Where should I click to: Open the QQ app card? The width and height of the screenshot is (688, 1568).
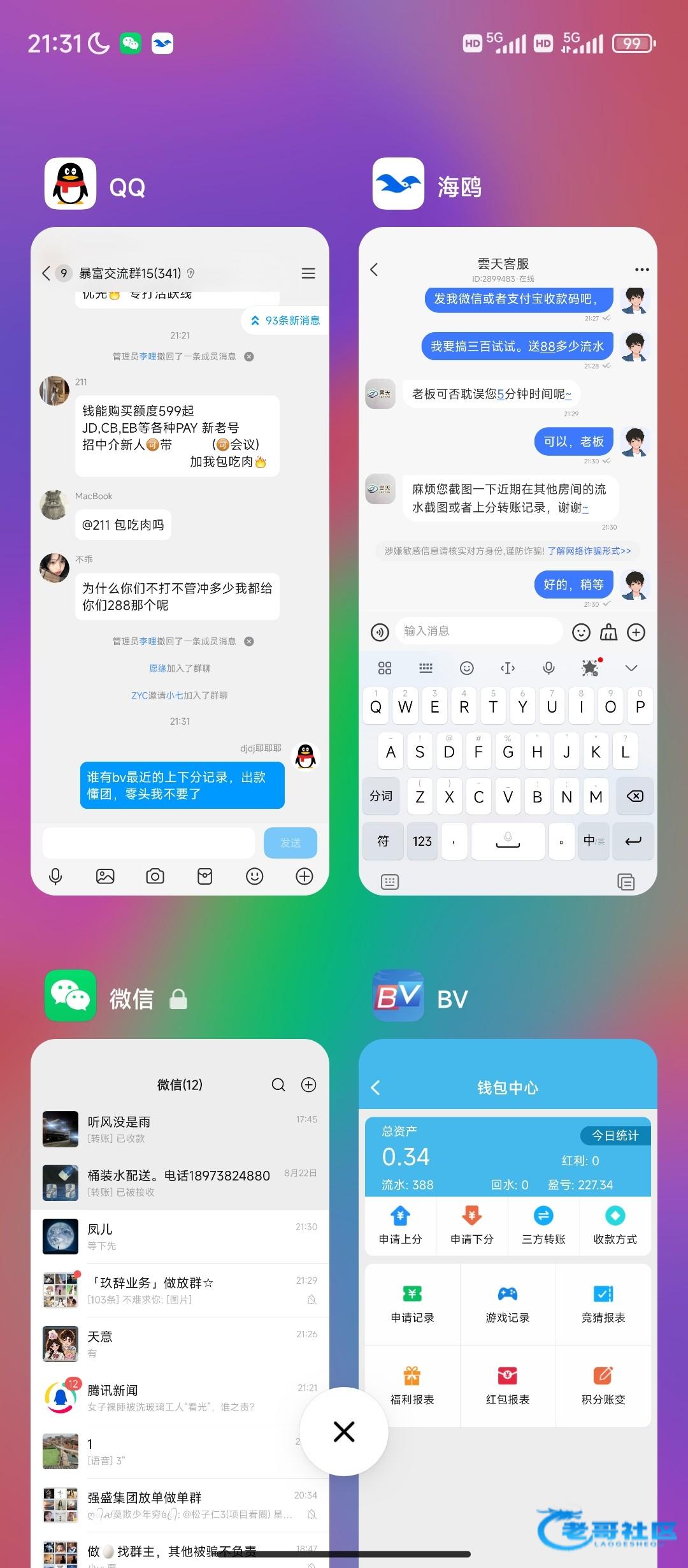(x=180, y=561)
